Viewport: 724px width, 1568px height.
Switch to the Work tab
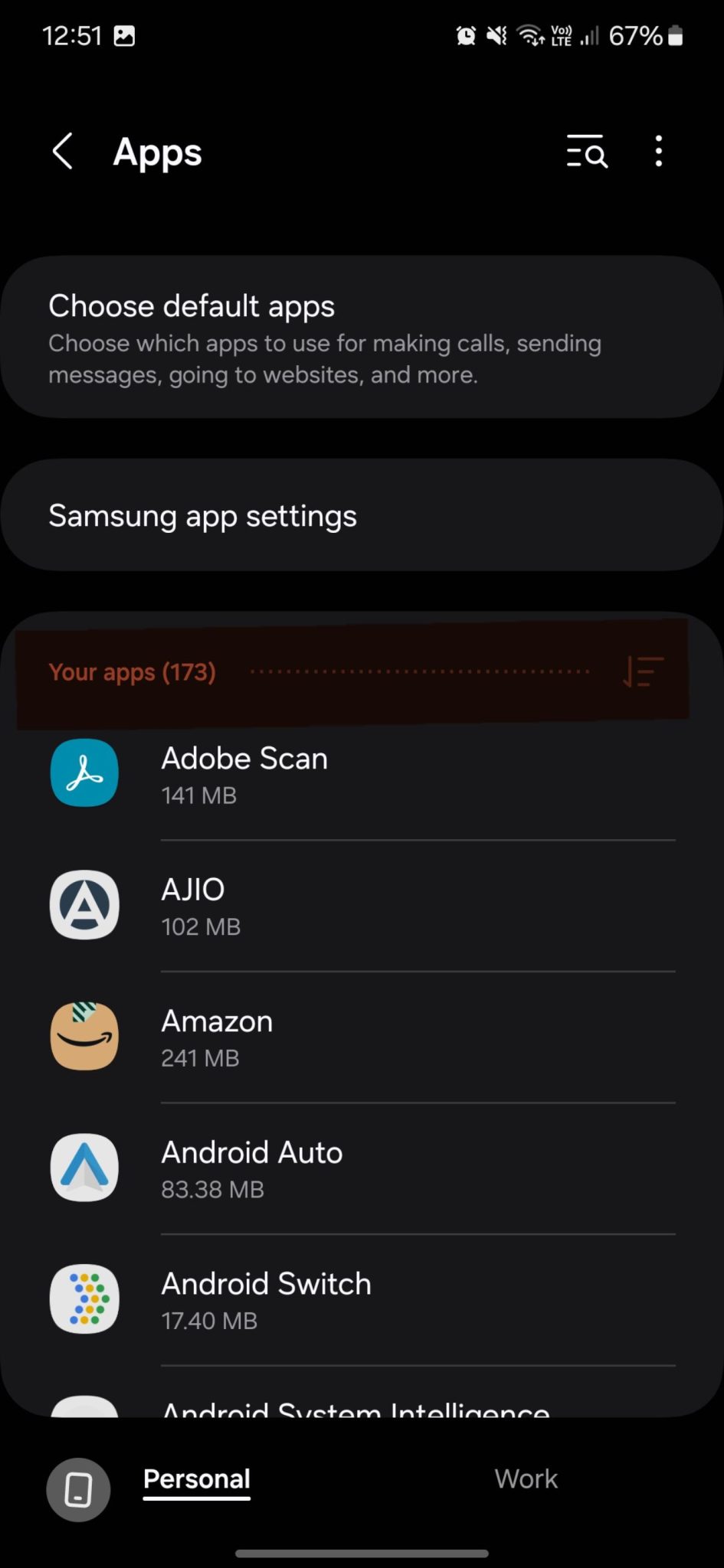click(x=526, y=1478)
